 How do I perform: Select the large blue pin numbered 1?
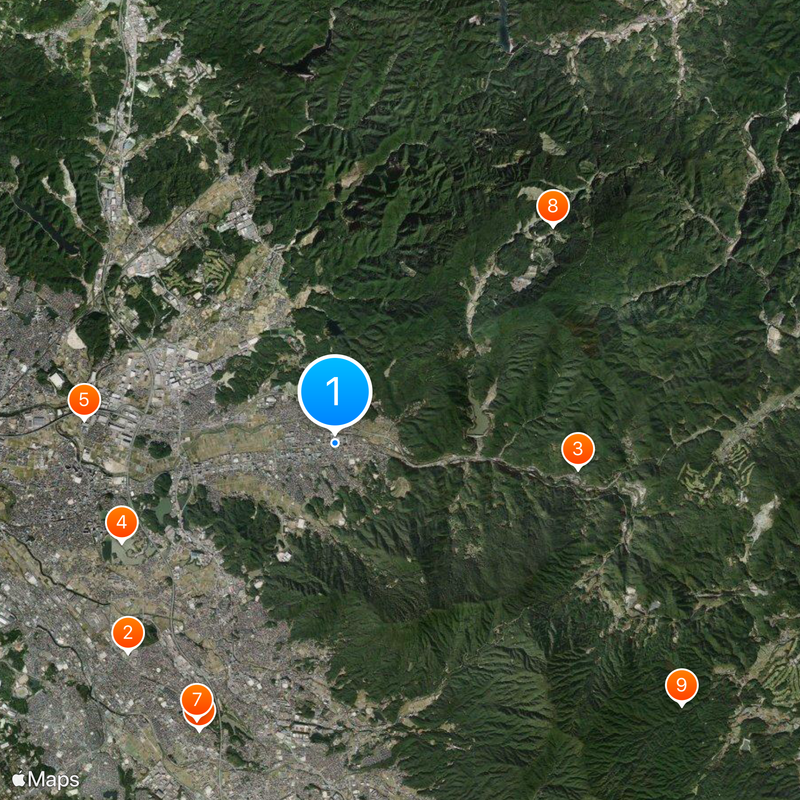point(335,391)
